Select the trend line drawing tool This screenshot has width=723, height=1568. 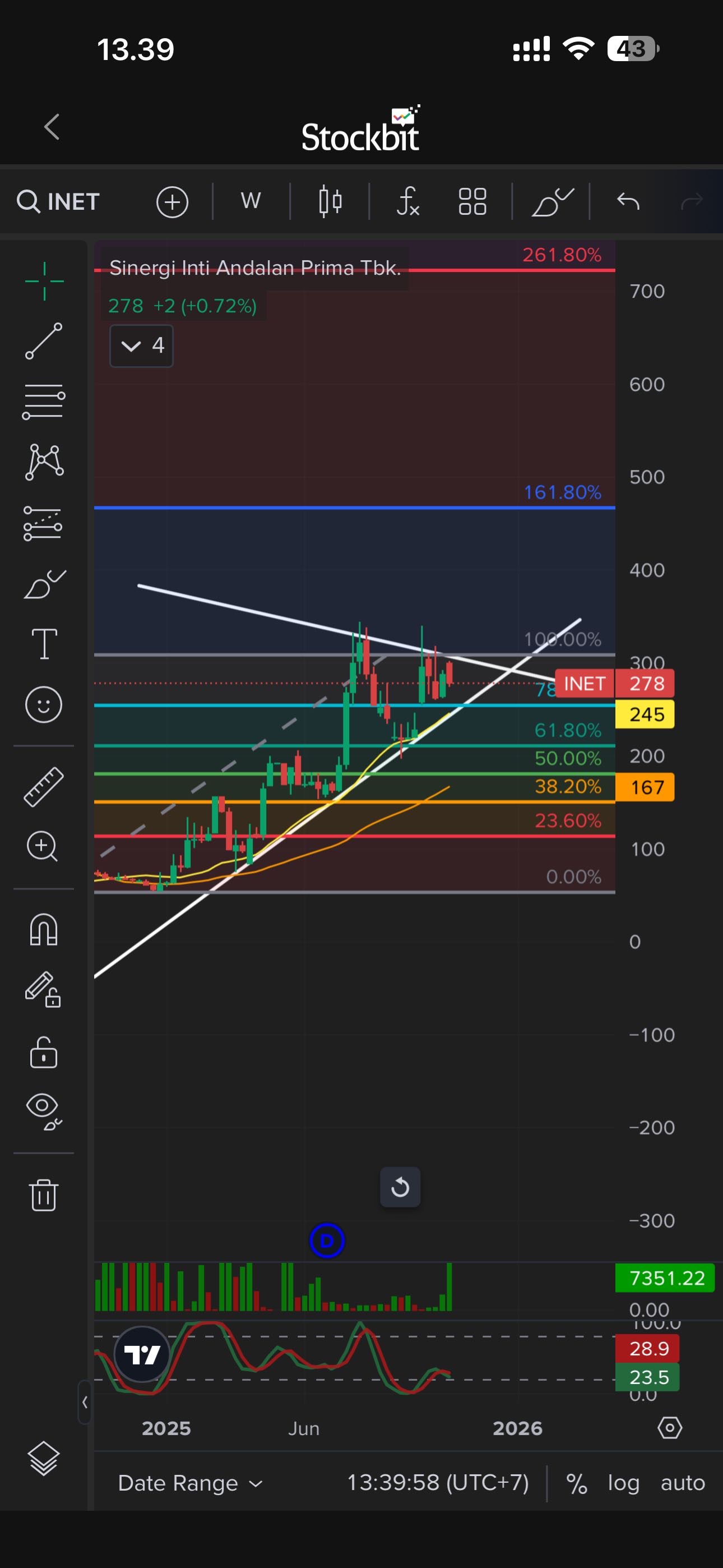click(x=44, y=341)
